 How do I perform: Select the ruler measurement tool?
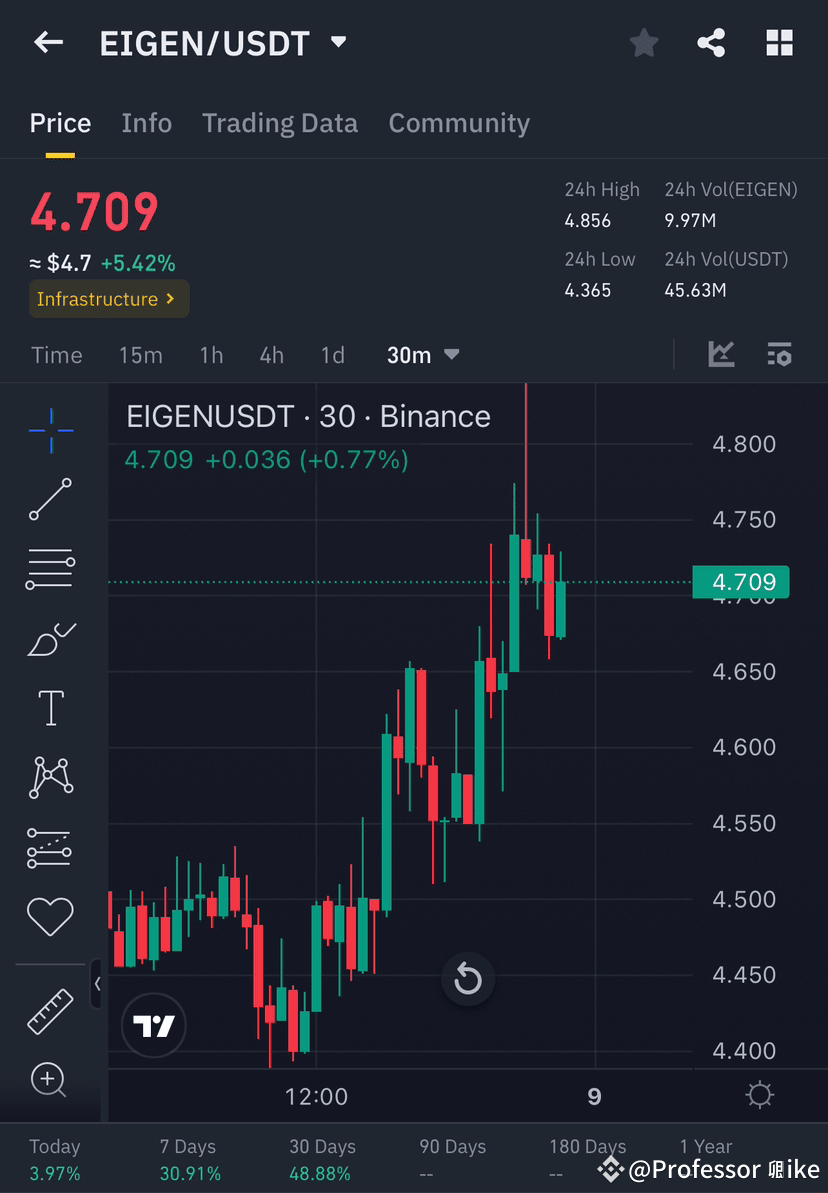[50, 1010]
